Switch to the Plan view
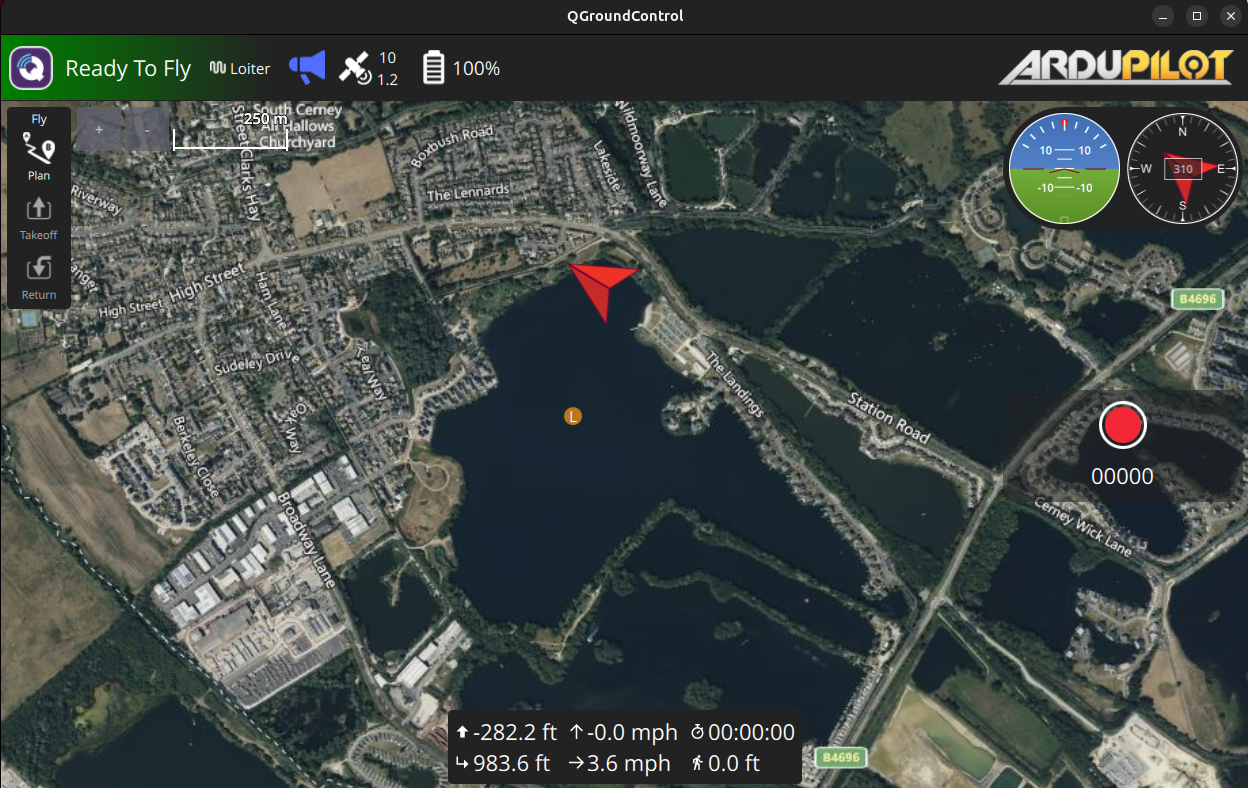Image resolution: width=1248 pixels, height=788 pixels. [x=39, y=157]
